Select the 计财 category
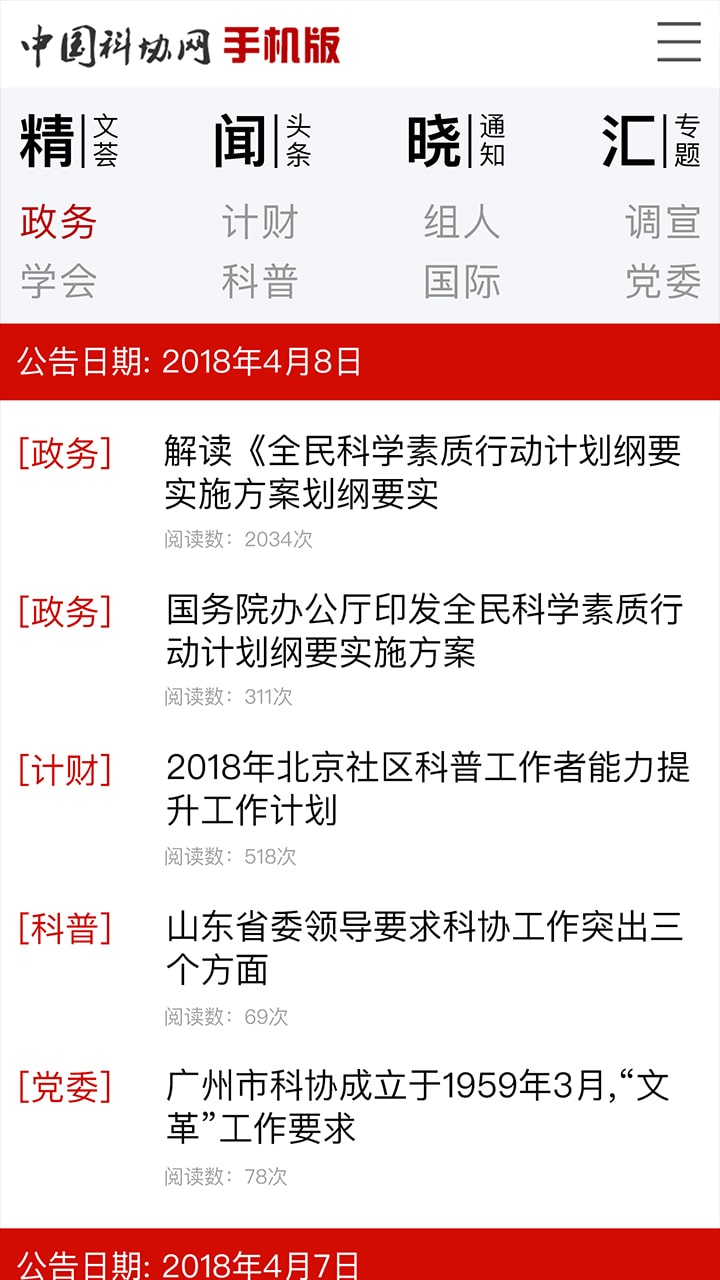The height and width of the screenshot is (1280, 720). pos(260,222)
